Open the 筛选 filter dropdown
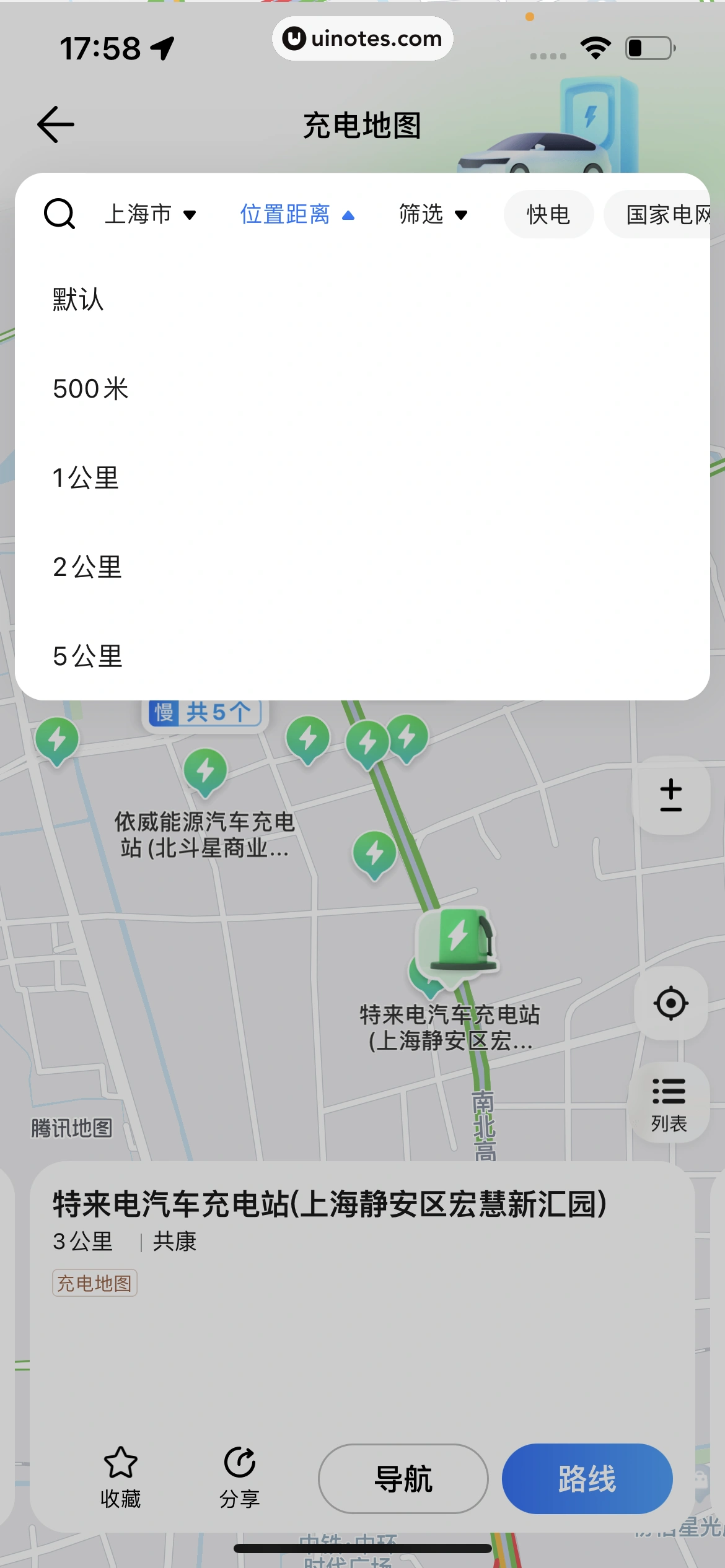 [433, 214]
